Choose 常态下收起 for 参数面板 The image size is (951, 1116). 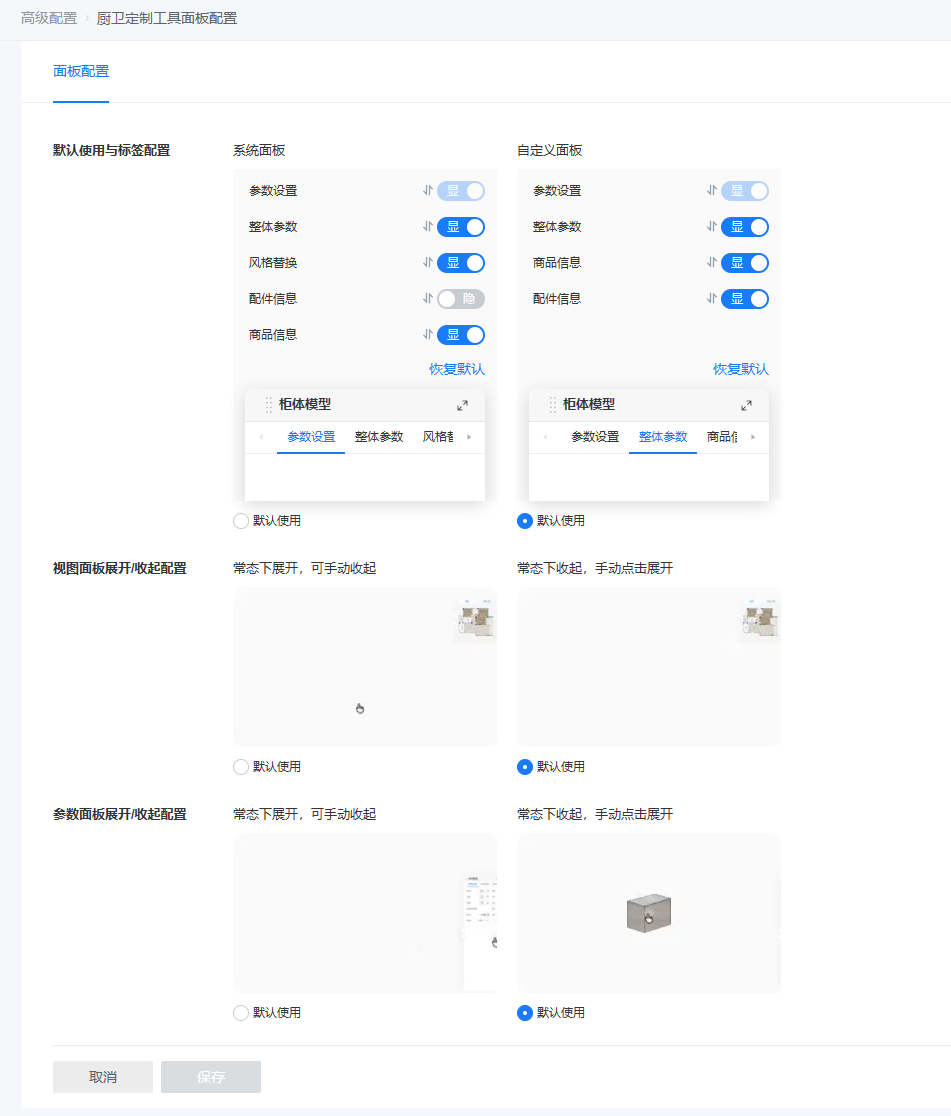point(524,1013)
